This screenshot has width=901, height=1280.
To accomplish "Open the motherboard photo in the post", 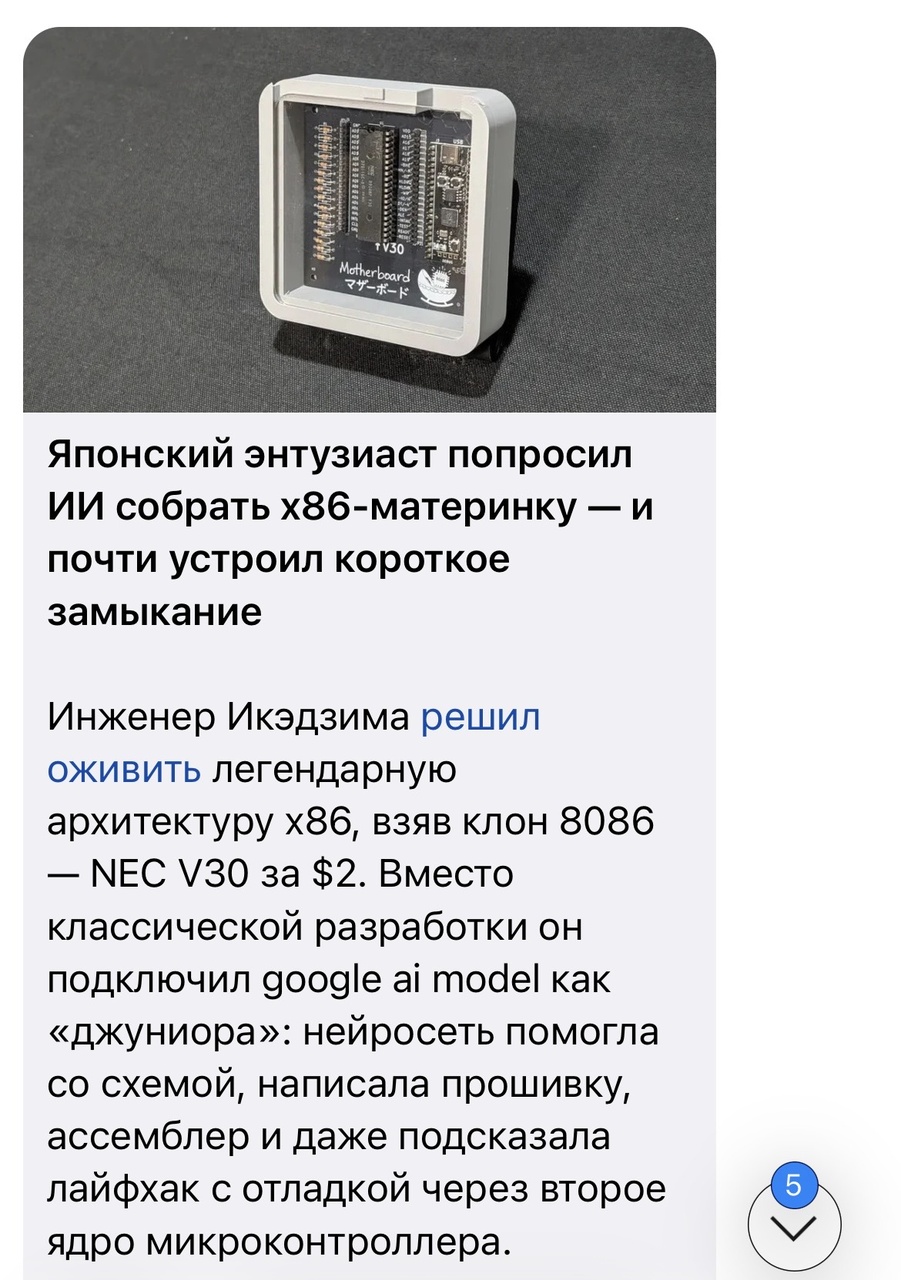I will [x=369, y=220].
